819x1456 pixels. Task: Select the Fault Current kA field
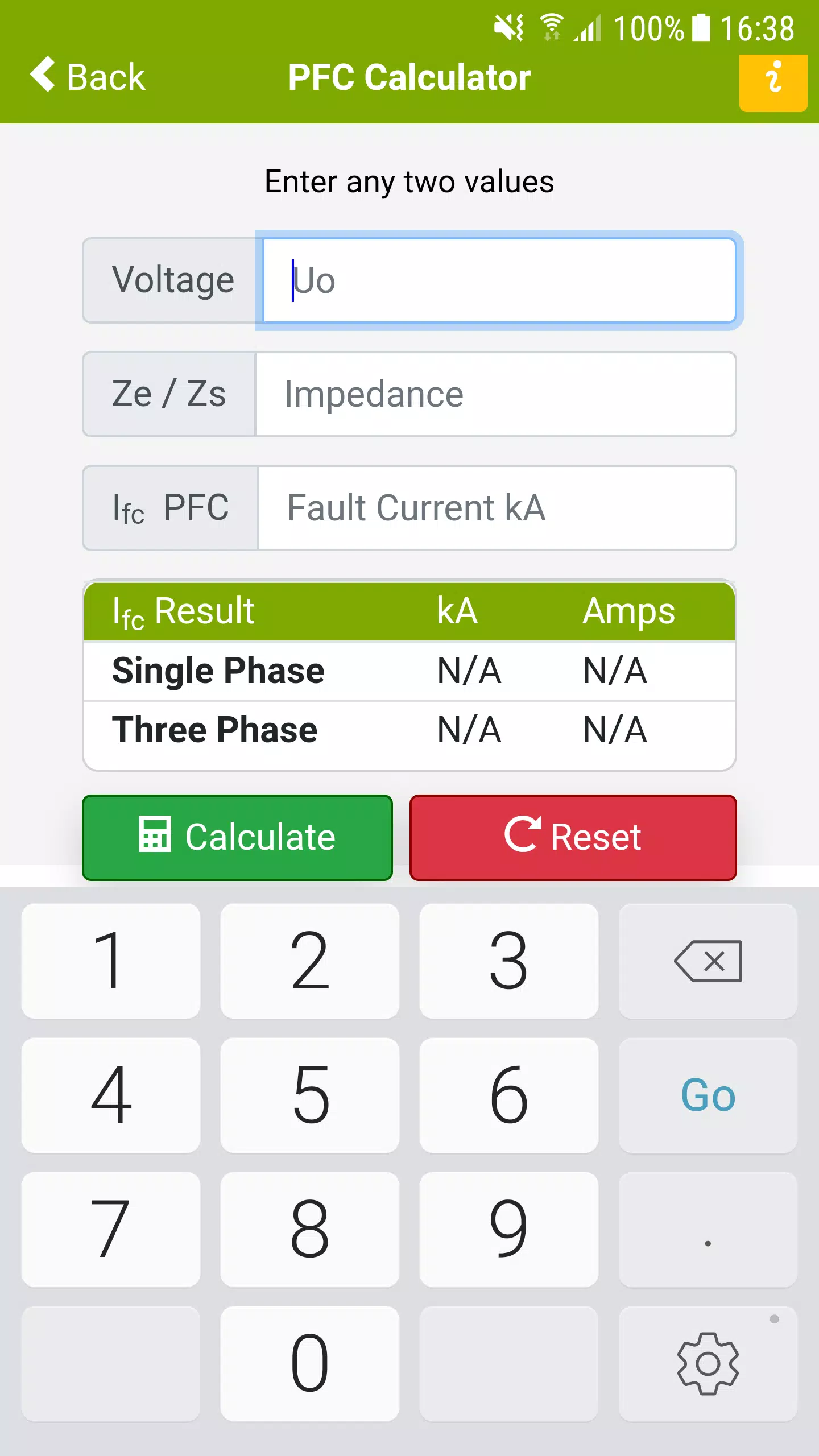coord(496,508)
